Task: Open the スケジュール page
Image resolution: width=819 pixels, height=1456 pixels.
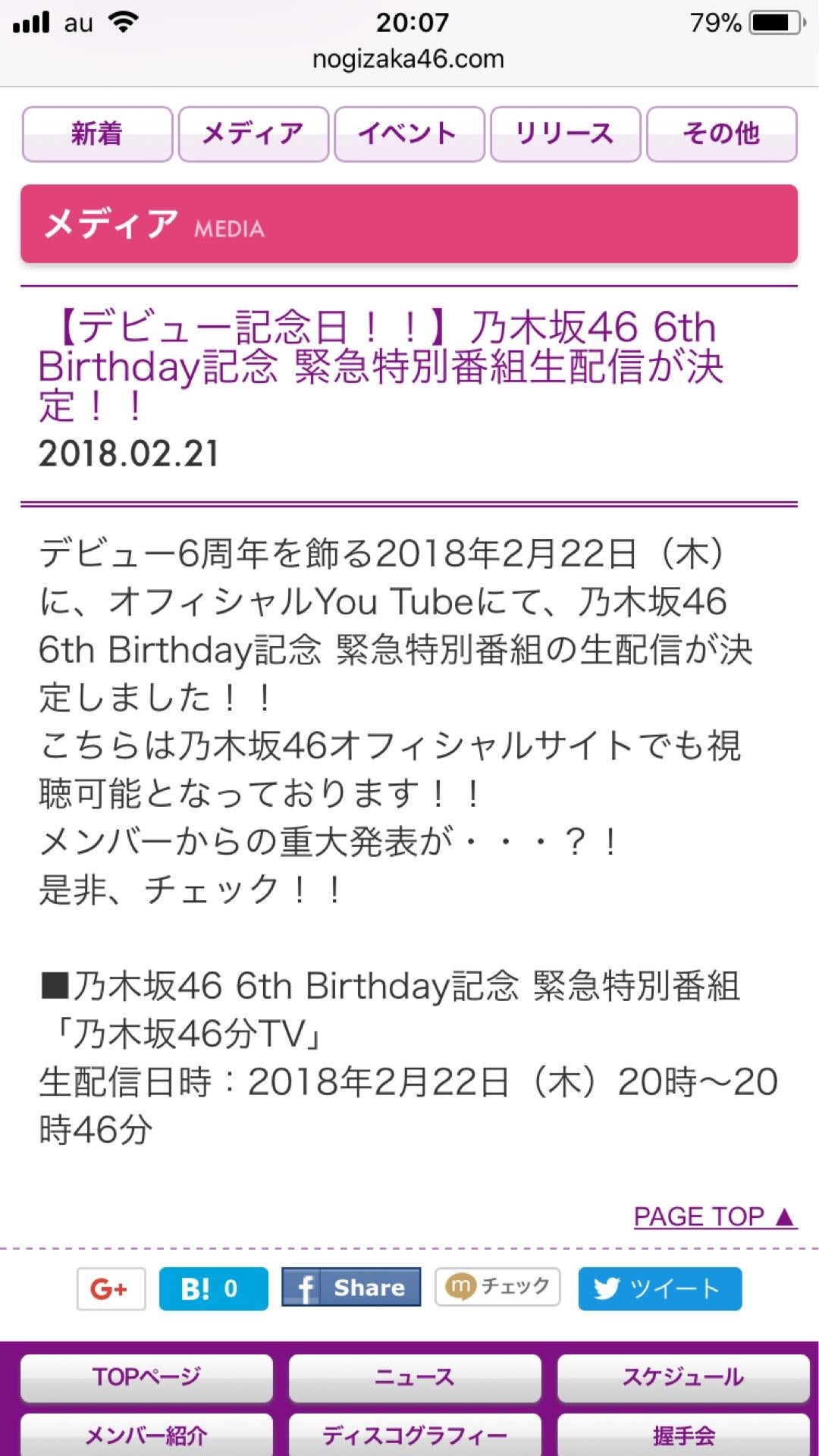Action: [x=683, y=1377]
